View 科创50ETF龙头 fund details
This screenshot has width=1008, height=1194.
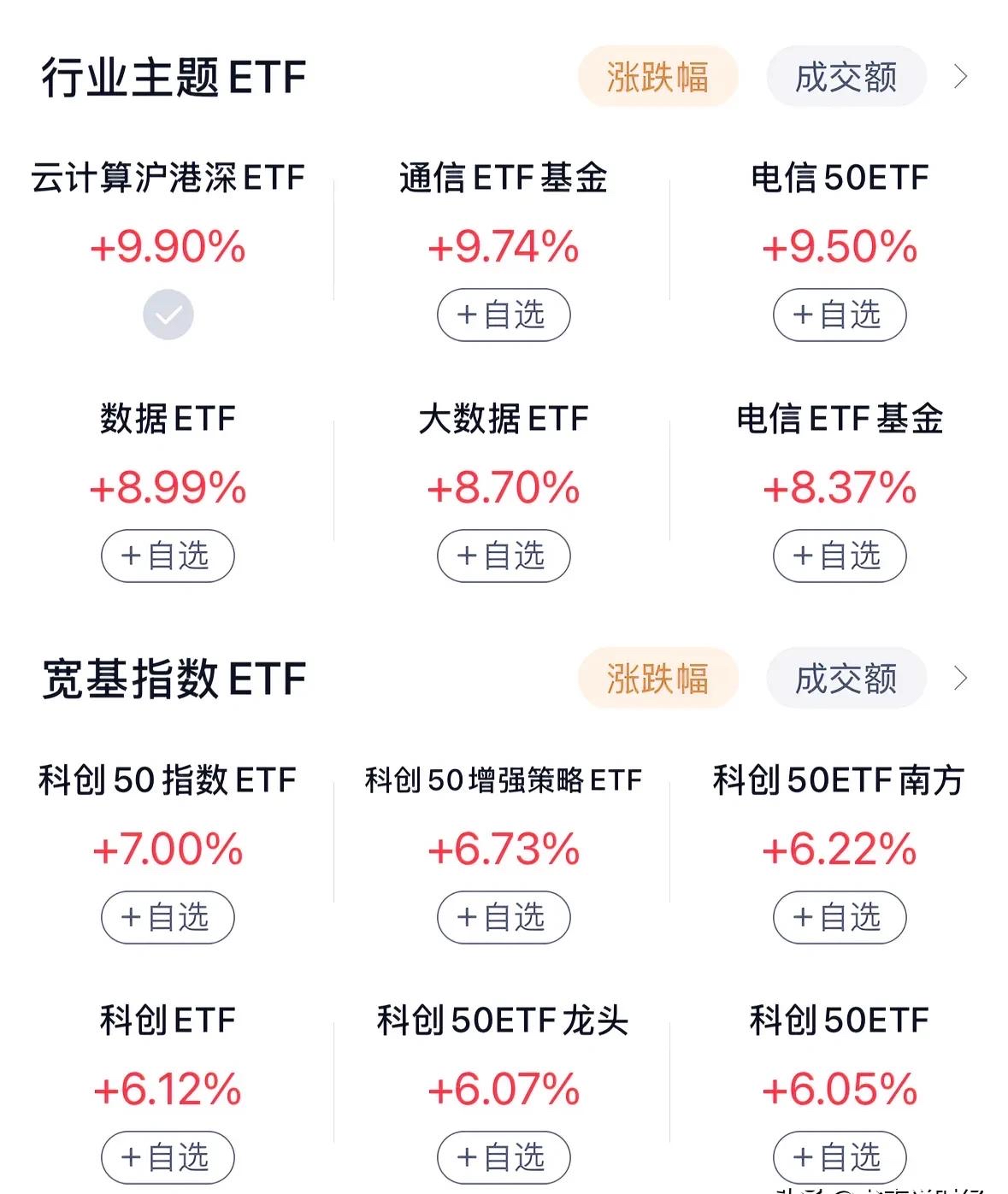[503, 1020]
